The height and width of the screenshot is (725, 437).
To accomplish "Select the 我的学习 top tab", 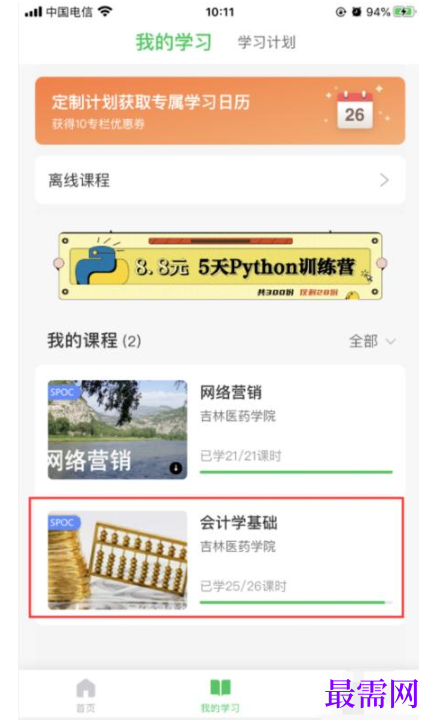I will 173,42.
